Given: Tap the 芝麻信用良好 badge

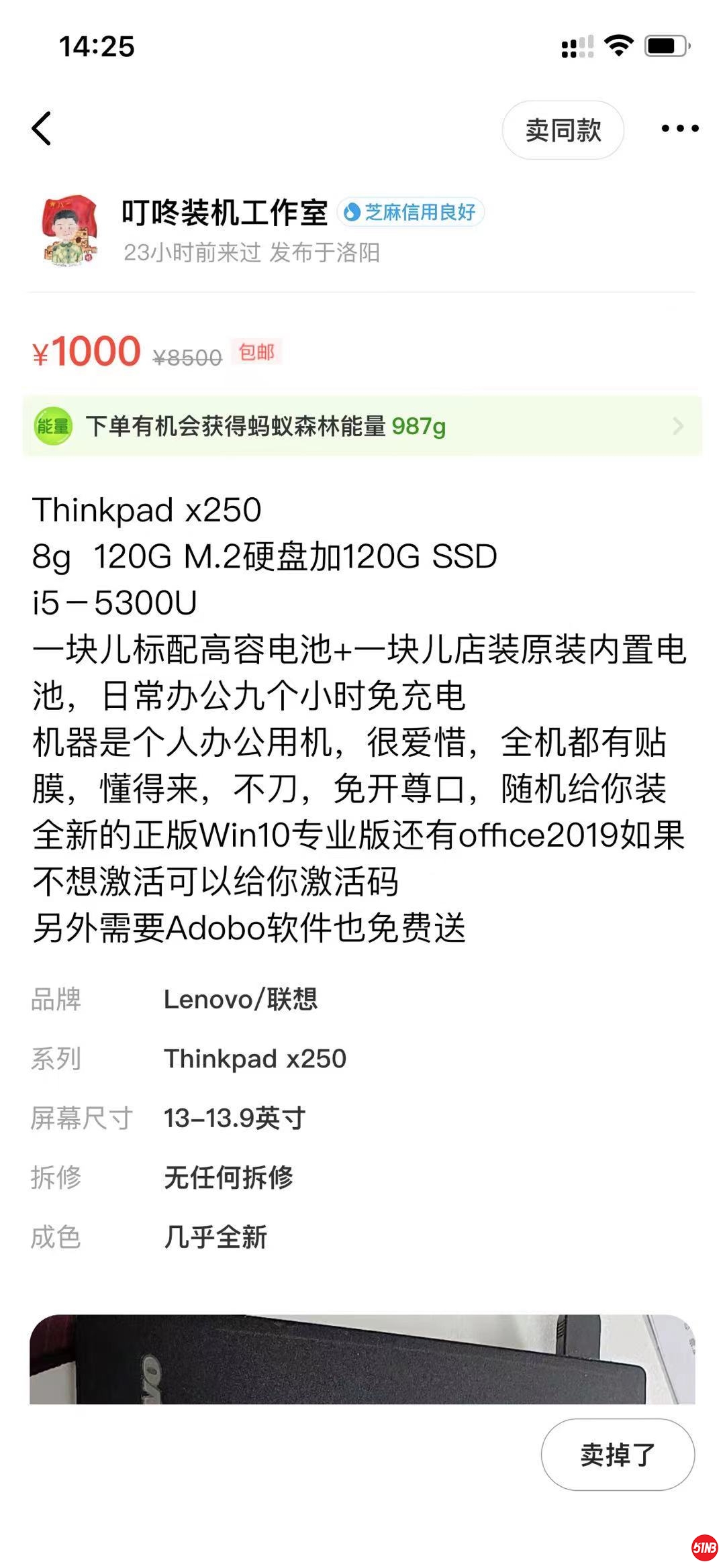Looking at the screenshot, I should point(410,213).
